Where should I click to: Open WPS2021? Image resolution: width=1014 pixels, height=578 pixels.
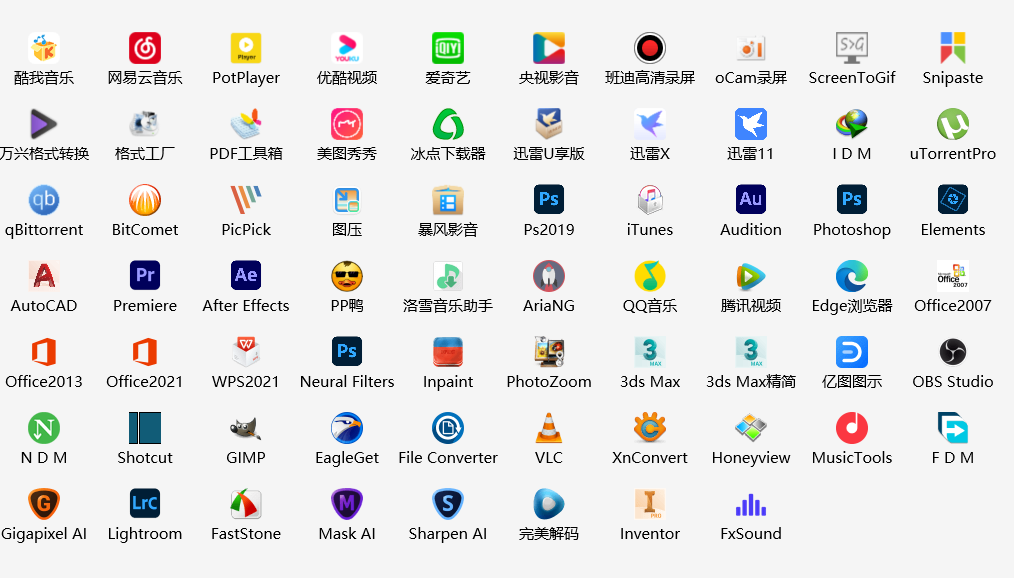245,352
